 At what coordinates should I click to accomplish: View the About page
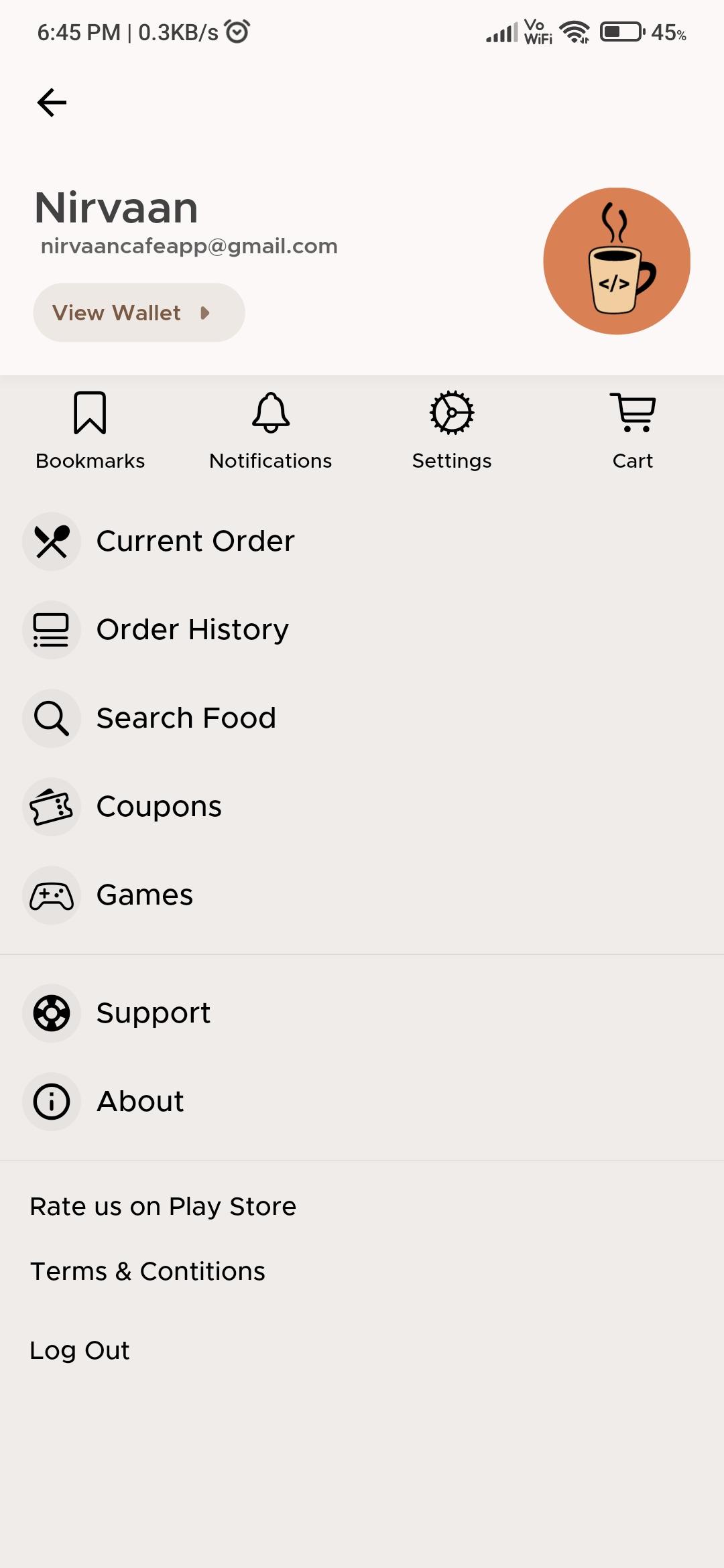140,1102
